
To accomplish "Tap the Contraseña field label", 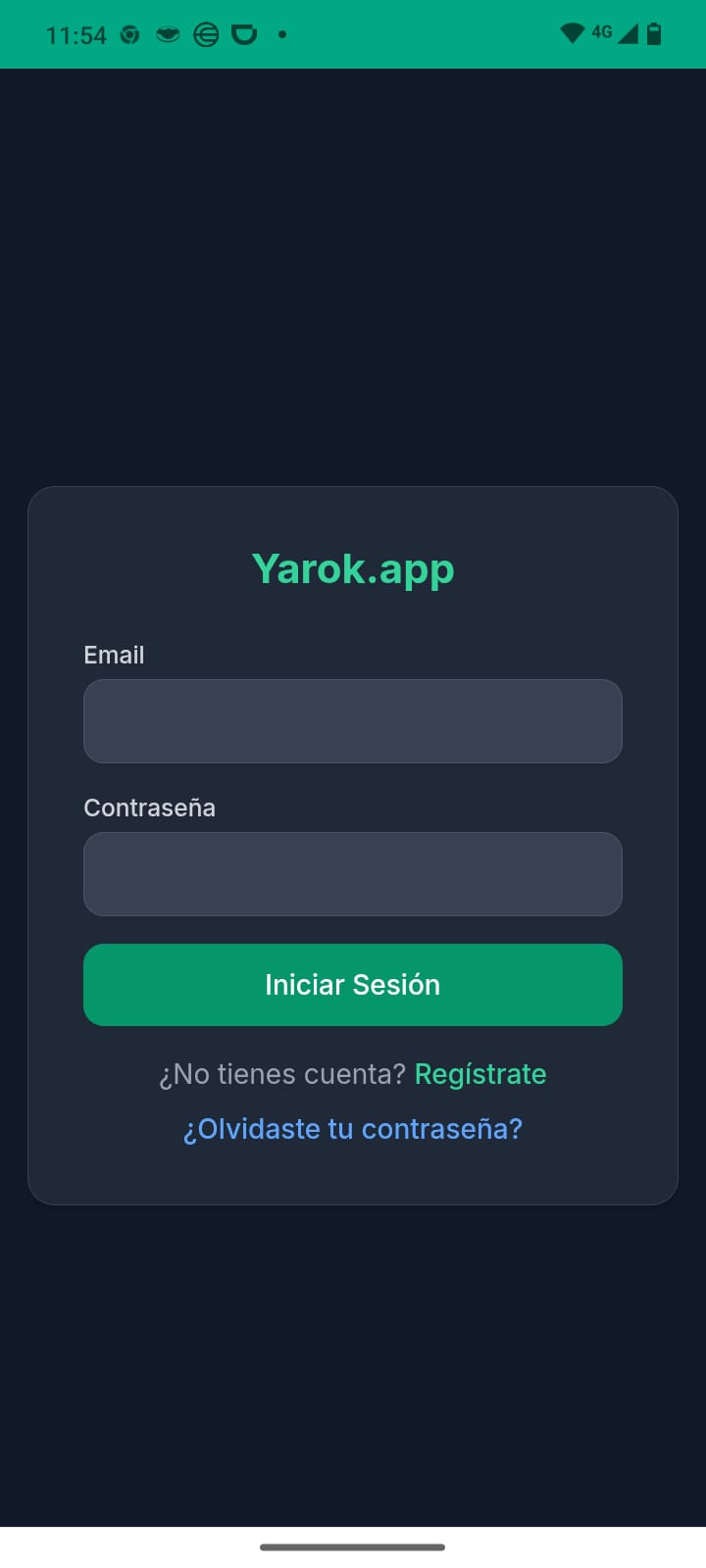I will (x=149, y=807).
